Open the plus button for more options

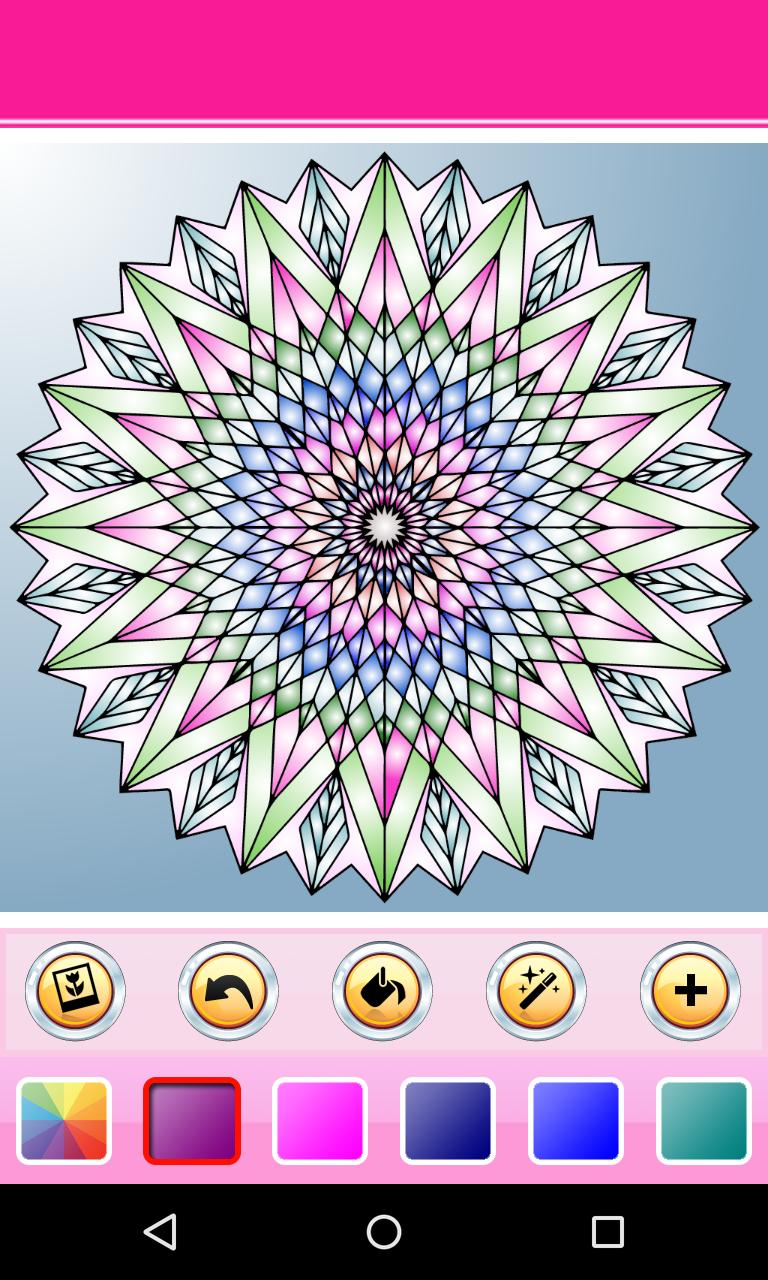tap(690, 991)
